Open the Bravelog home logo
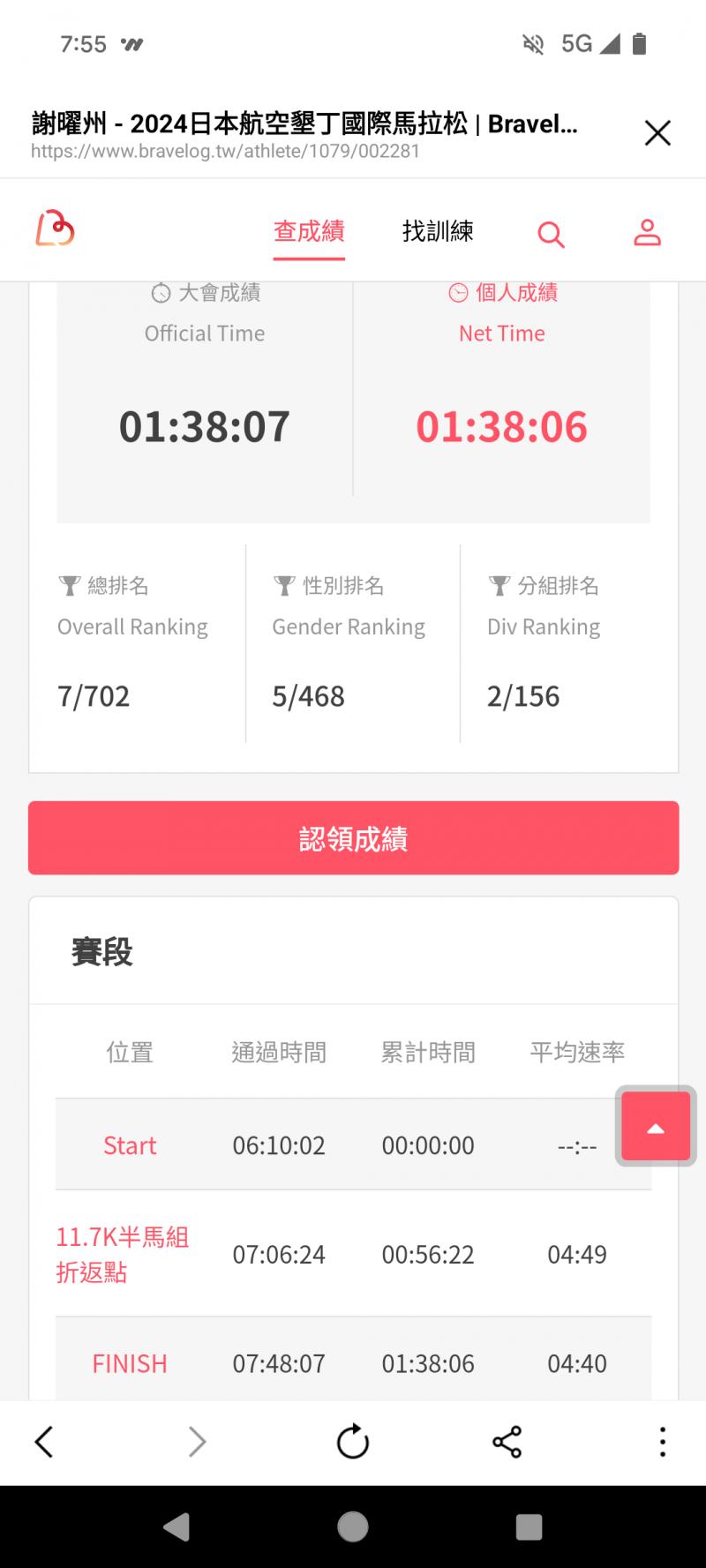 pyautogui.click(x=55, y=229)
